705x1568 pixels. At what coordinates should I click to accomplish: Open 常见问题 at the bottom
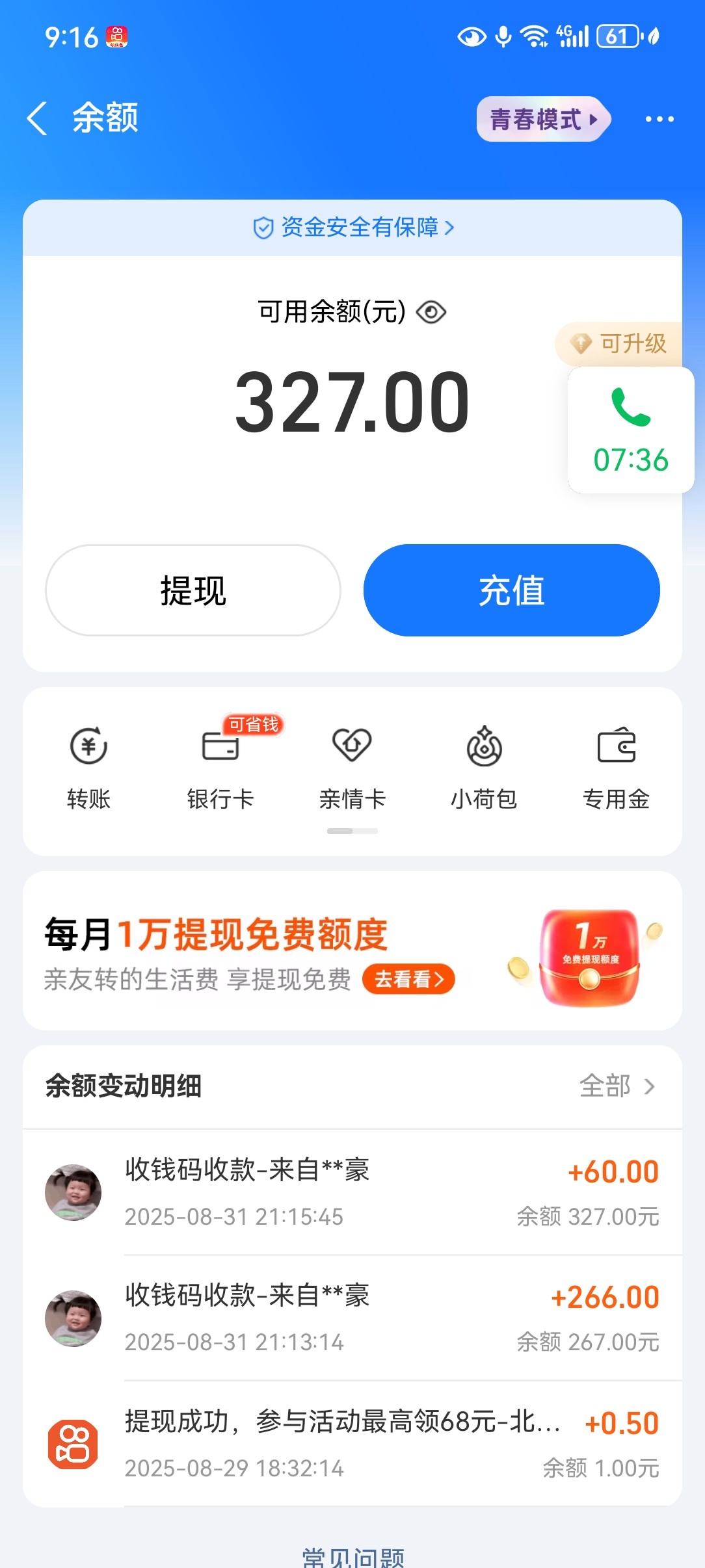pos(352,1558)
